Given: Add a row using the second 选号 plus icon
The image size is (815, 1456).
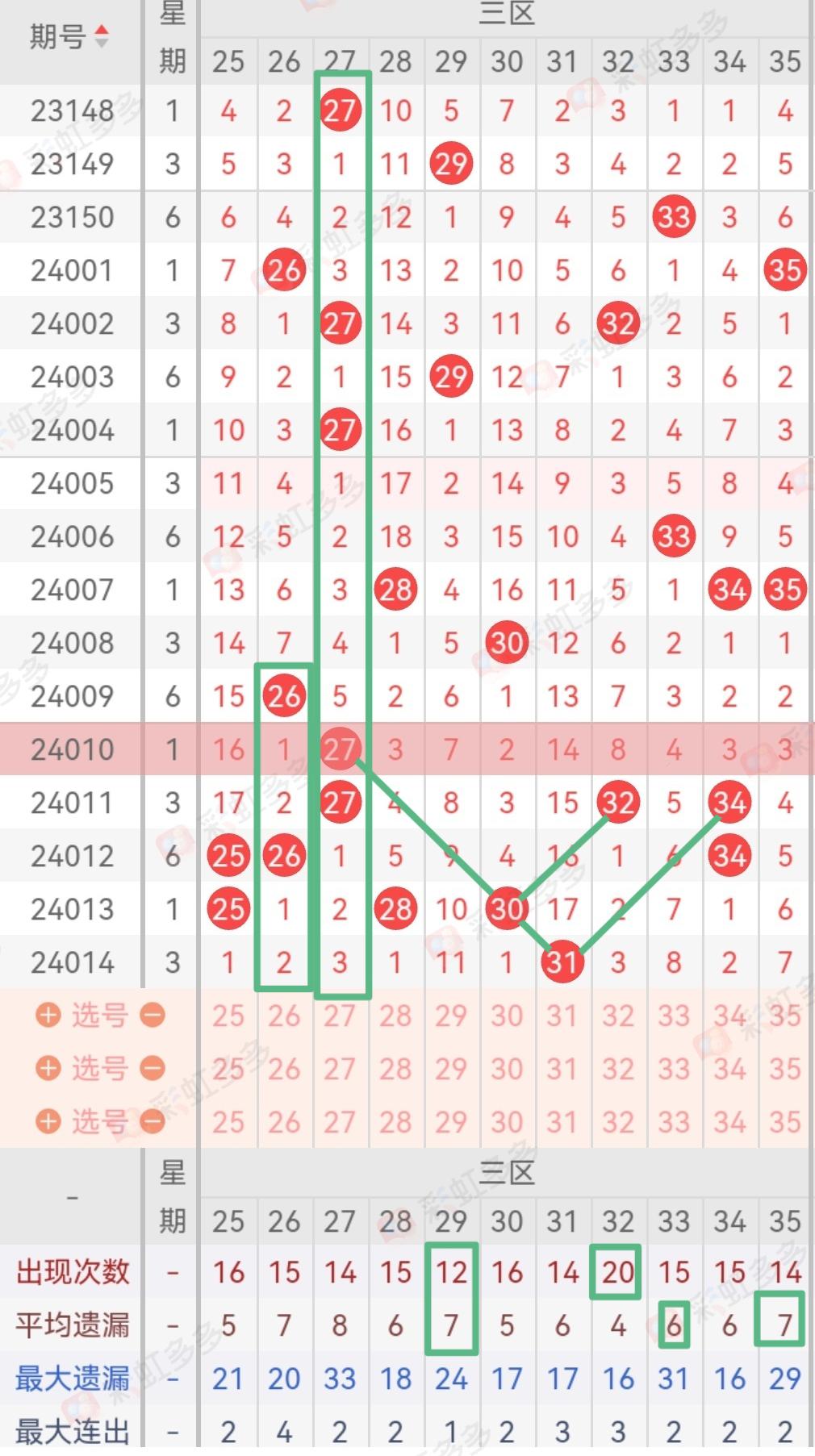Looking at the screenshot, I should [48, 1068].
